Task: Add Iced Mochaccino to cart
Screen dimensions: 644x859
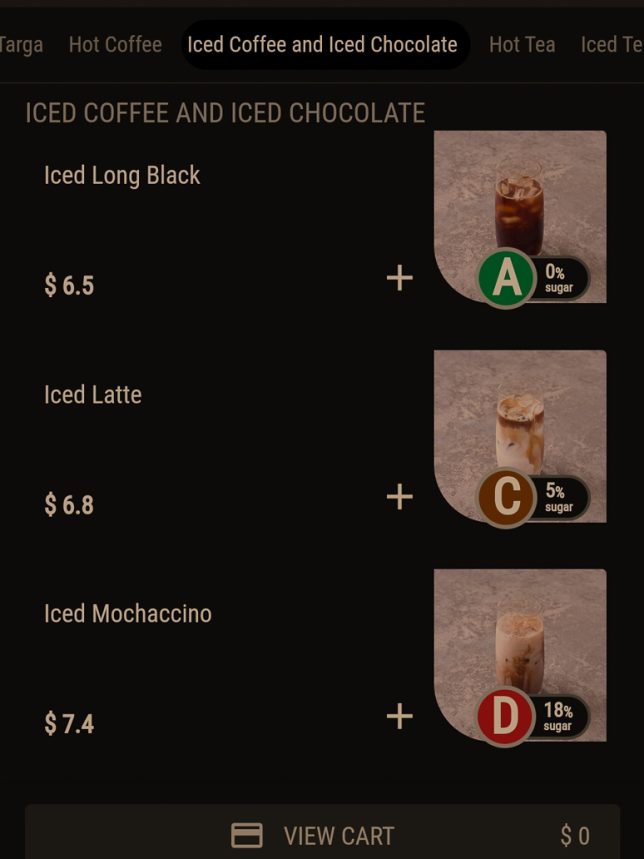Action: 399,716
